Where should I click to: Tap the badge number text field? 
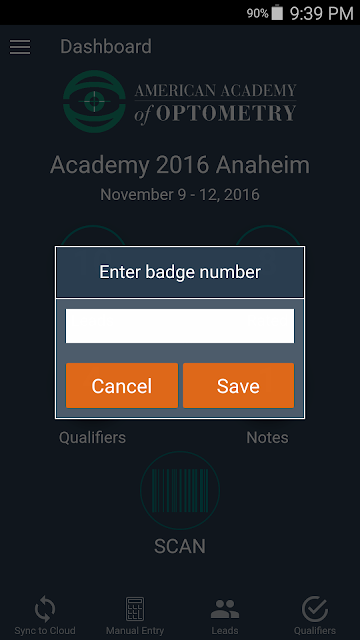pyautogui.click(x=180, y=326)
